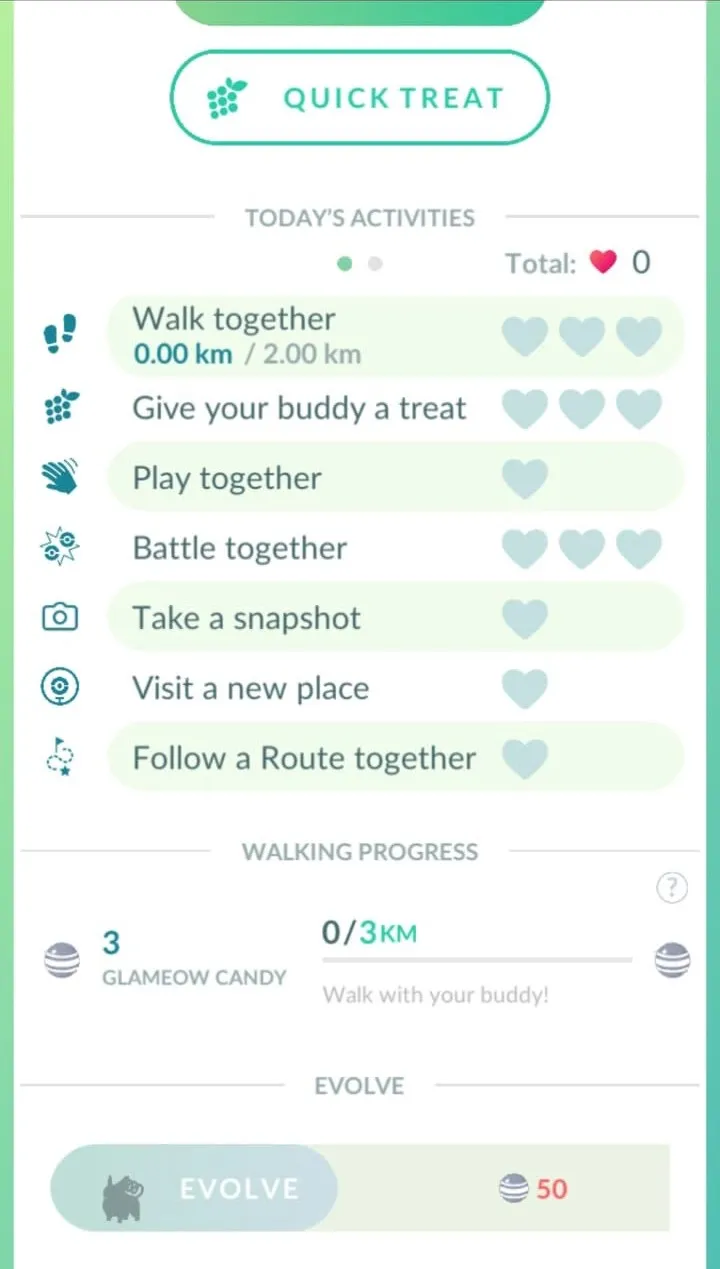
Task: Tap the Quick Treat button
Action: click(359, 98)
